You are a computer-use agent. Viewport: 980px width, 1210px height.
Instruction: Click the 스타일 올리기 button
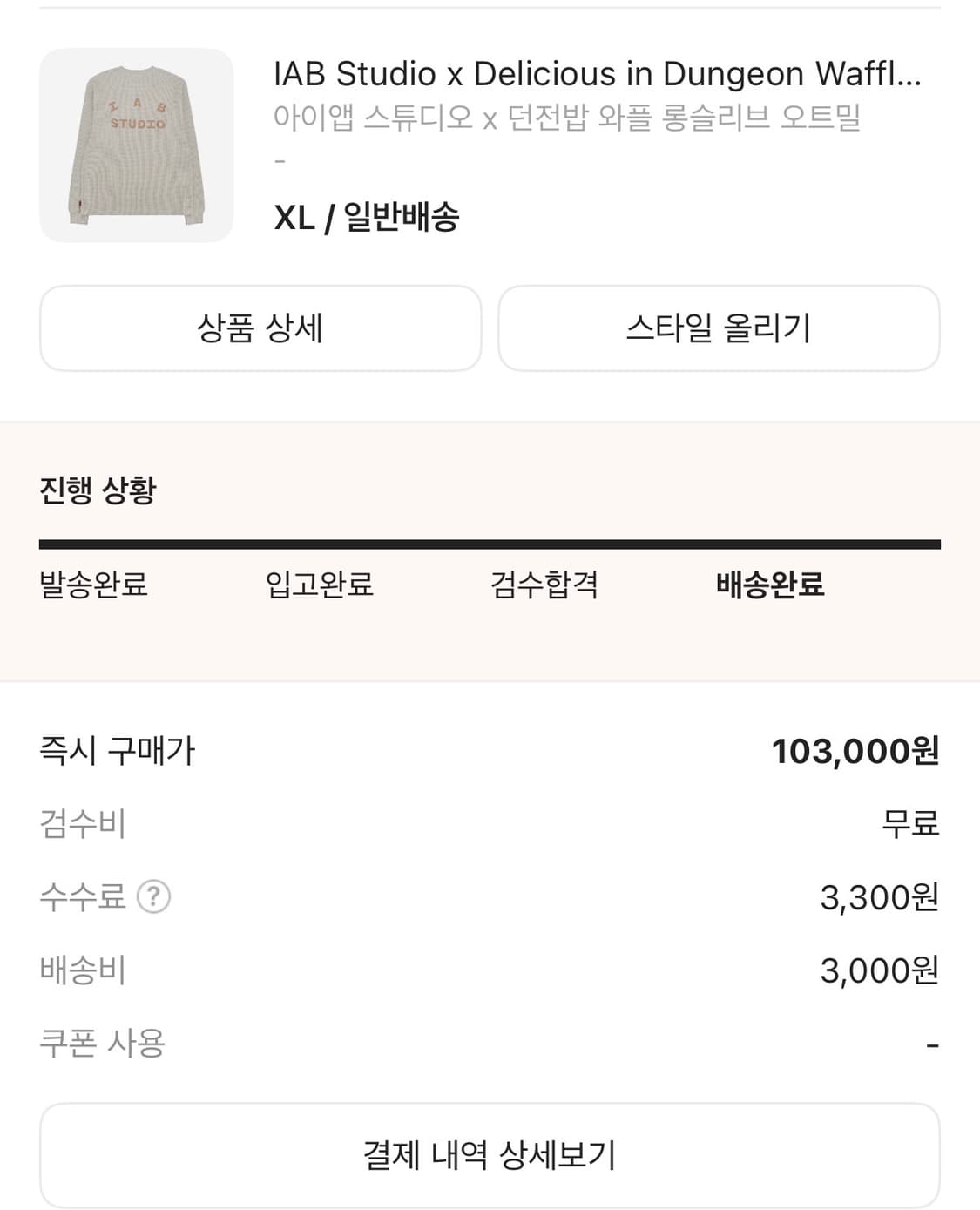pos(719,328)
